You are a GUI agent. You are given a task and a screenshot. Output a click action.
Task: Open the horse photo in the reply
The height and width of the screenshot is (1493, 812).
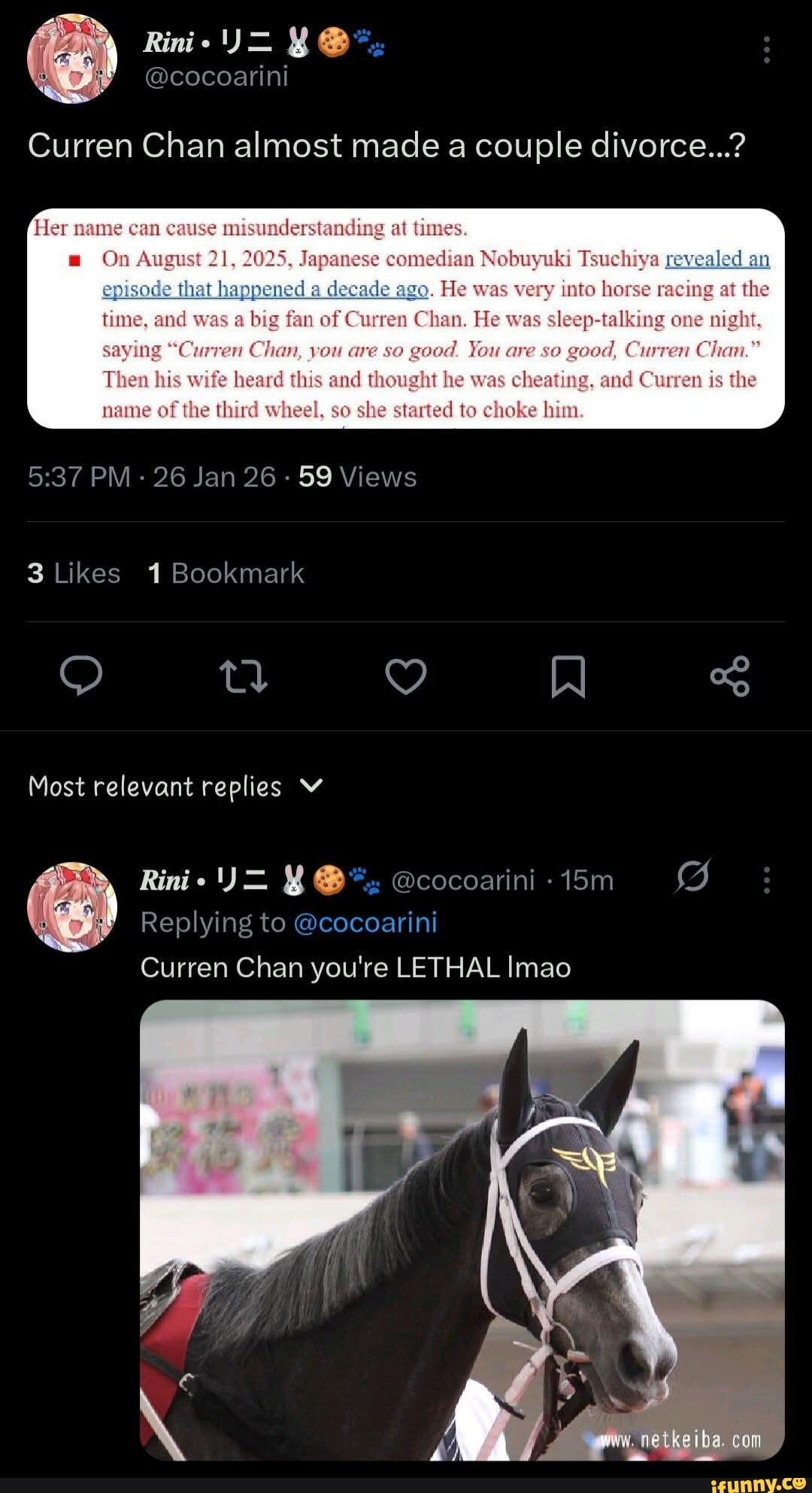click(462, 1229)
